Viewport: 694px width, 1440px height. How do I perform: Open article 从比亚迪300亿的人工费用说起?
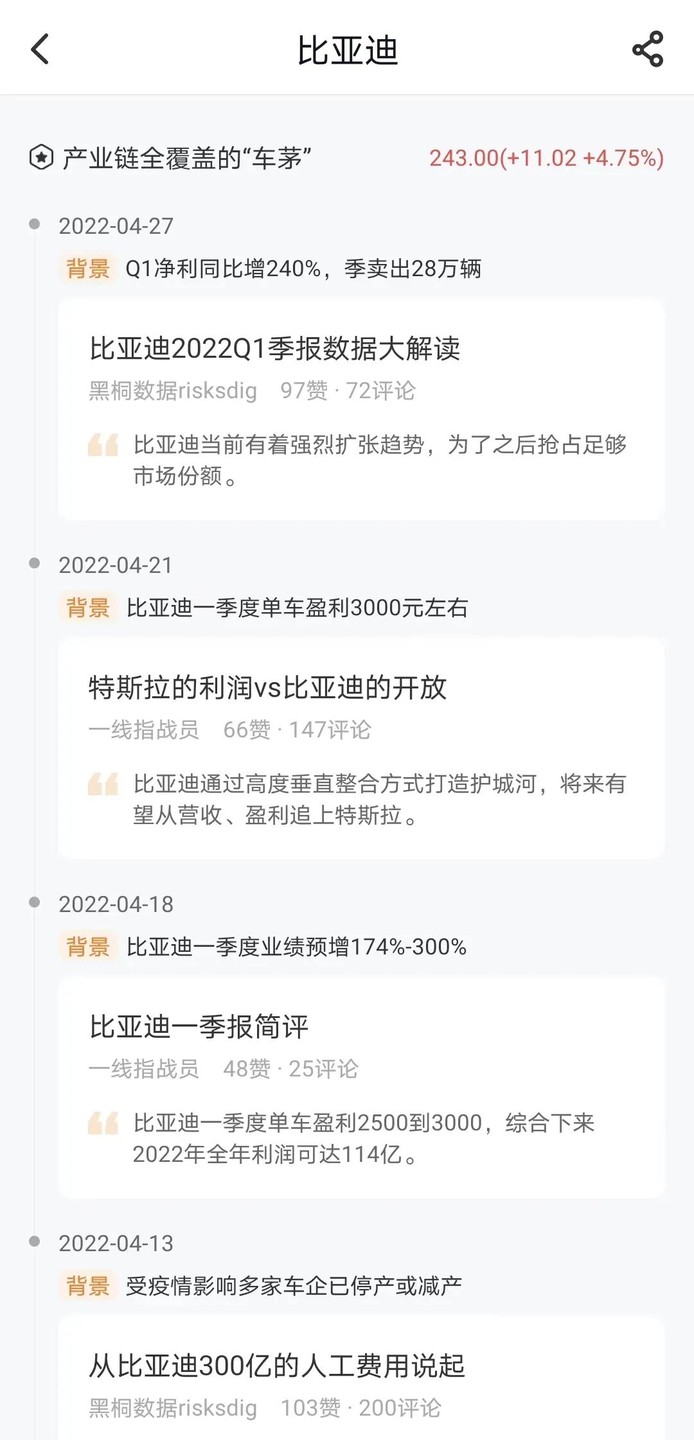coord(277,1366)
